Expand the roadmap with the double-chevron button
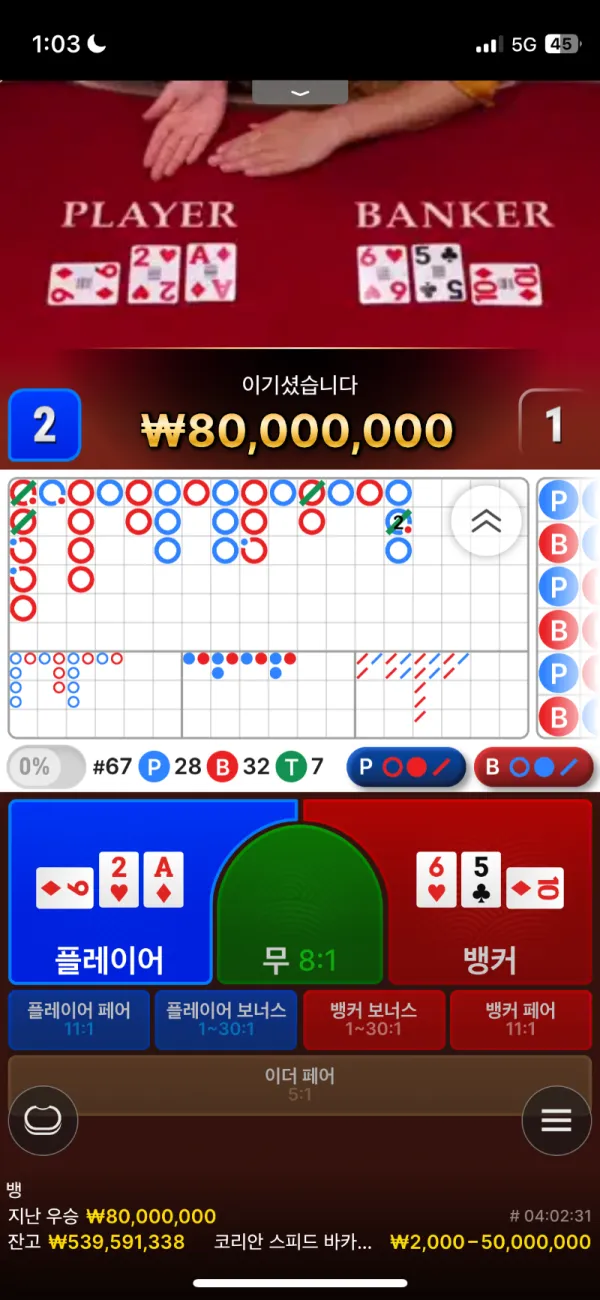The width and height of the screenshot is (600, 1300). (486, 520)
